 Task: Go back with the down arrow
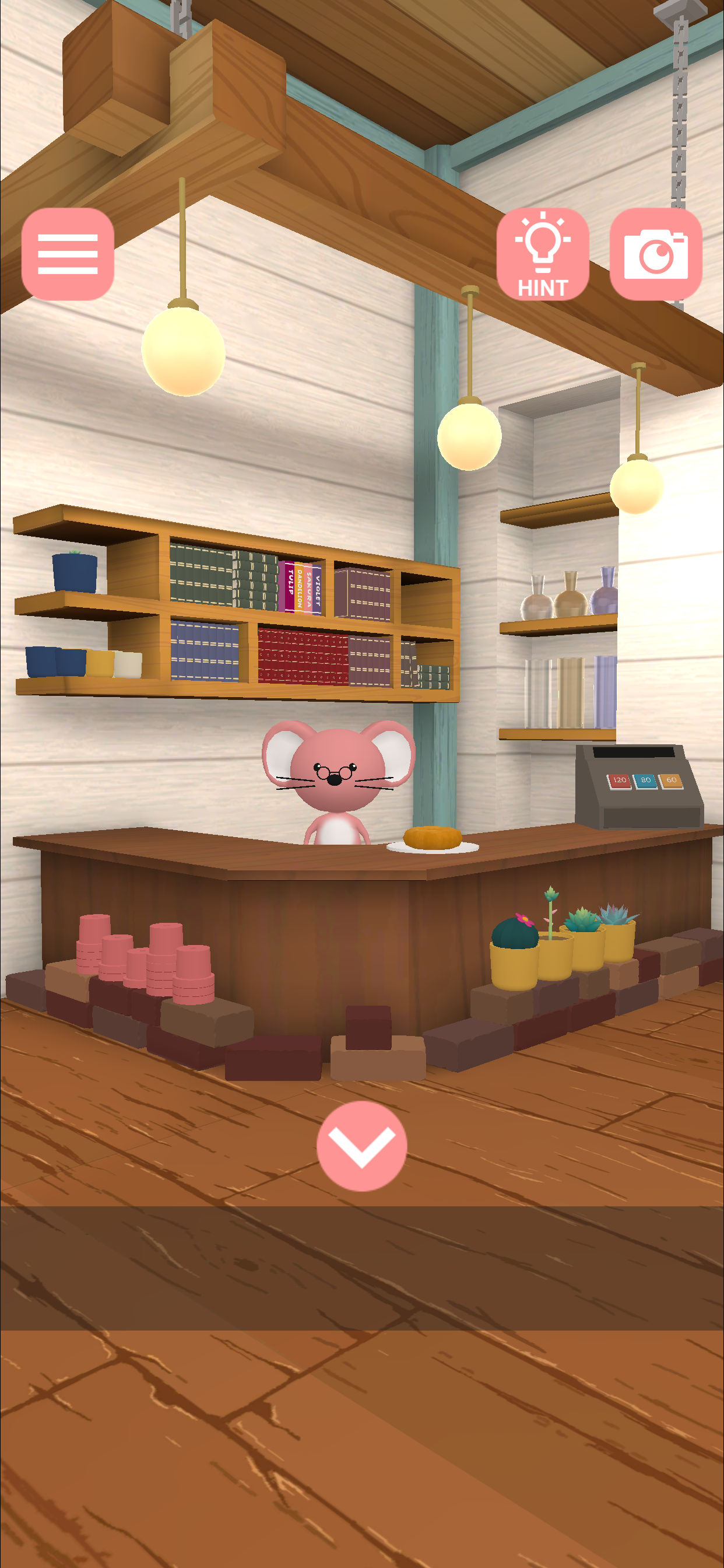click(361, 1146)
